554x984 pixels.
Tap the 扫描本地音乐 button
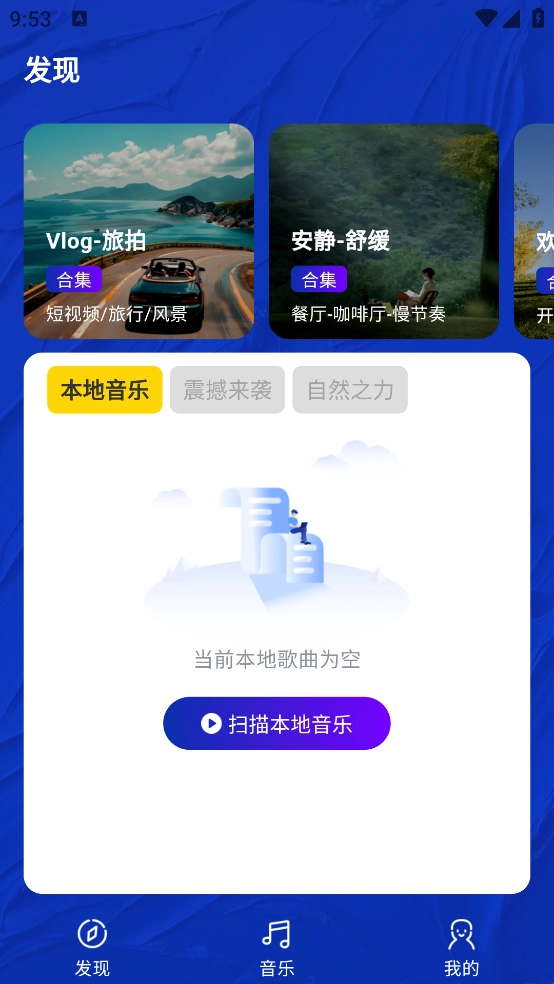277,724
